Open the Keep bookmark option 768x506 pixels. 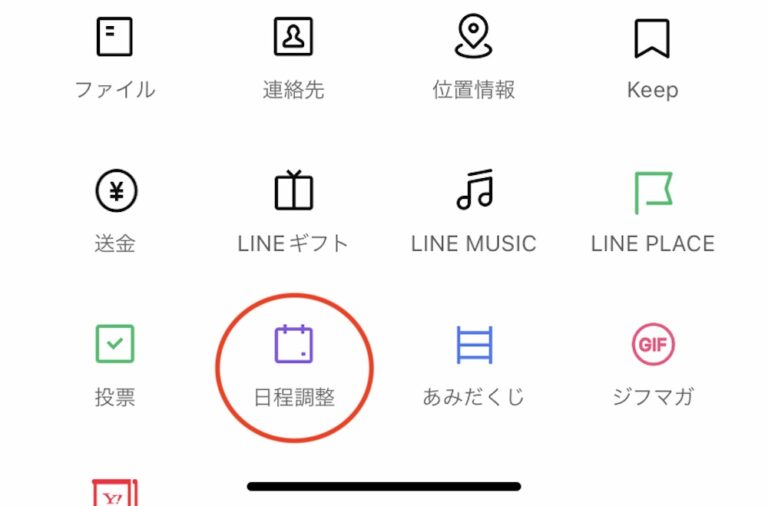point(652,40)
